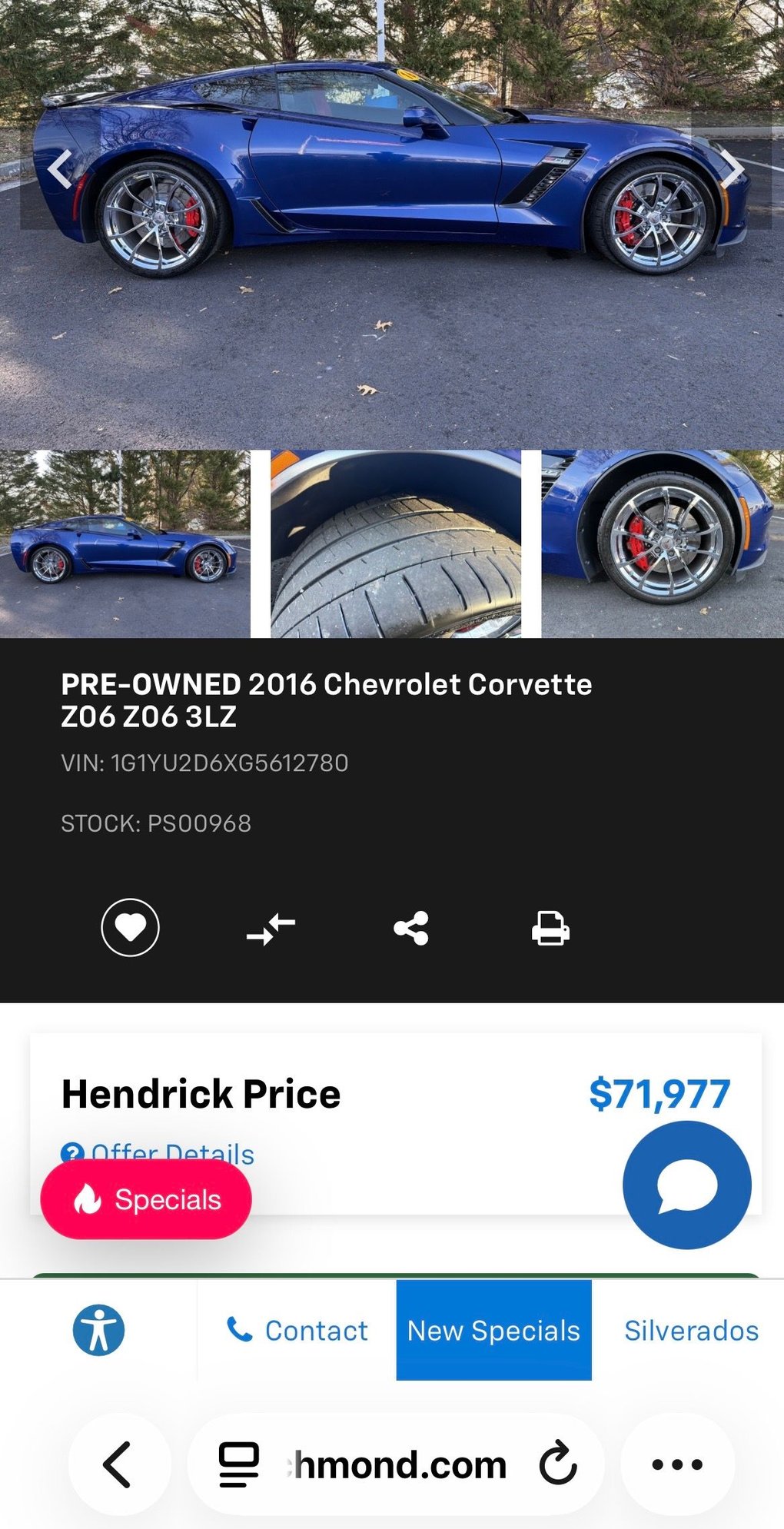Image resolution: width=784 pixels, height=1529 pixels.
Task: Save this Corvette to favorites
Action: tap(130, 928)
